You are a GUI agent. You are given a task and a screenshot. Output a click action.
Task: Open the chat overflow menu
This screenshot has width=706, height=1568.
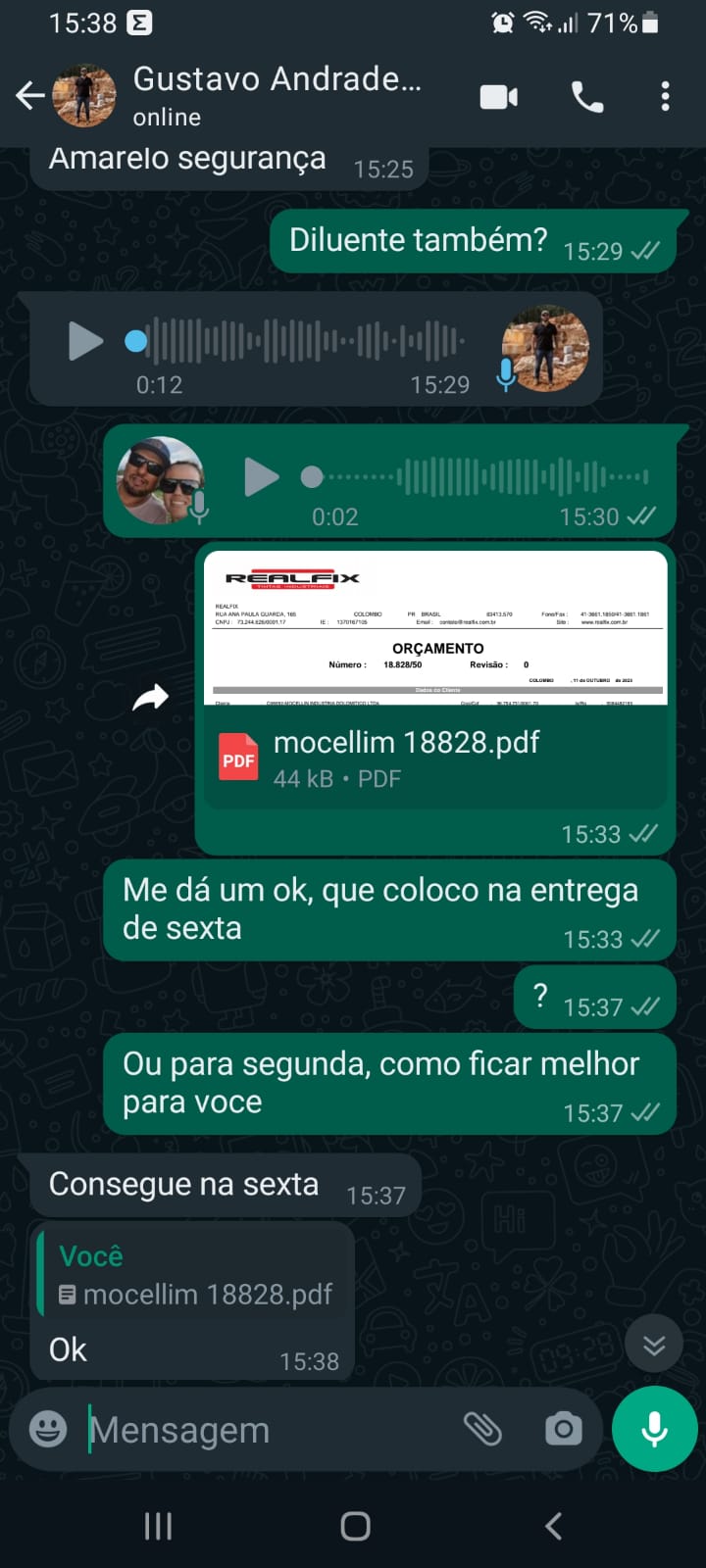(x=665, y=97)
